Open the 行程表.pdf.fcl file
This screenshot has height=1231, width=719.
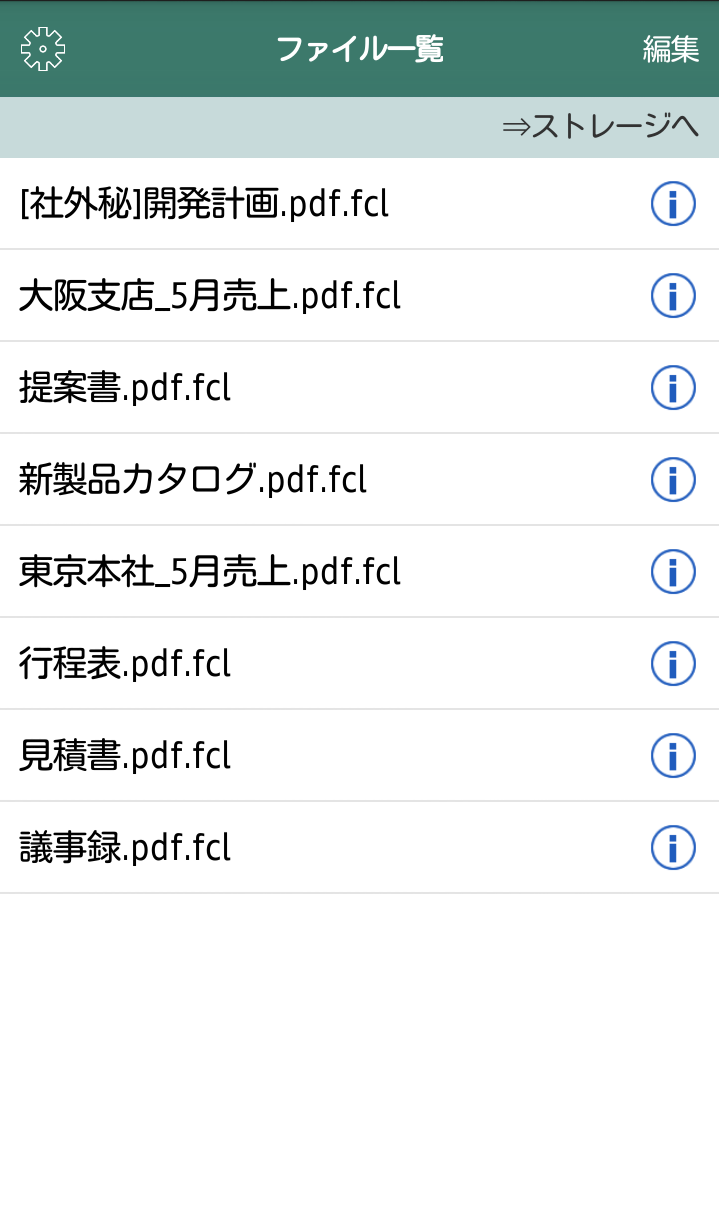coord(125,664)
